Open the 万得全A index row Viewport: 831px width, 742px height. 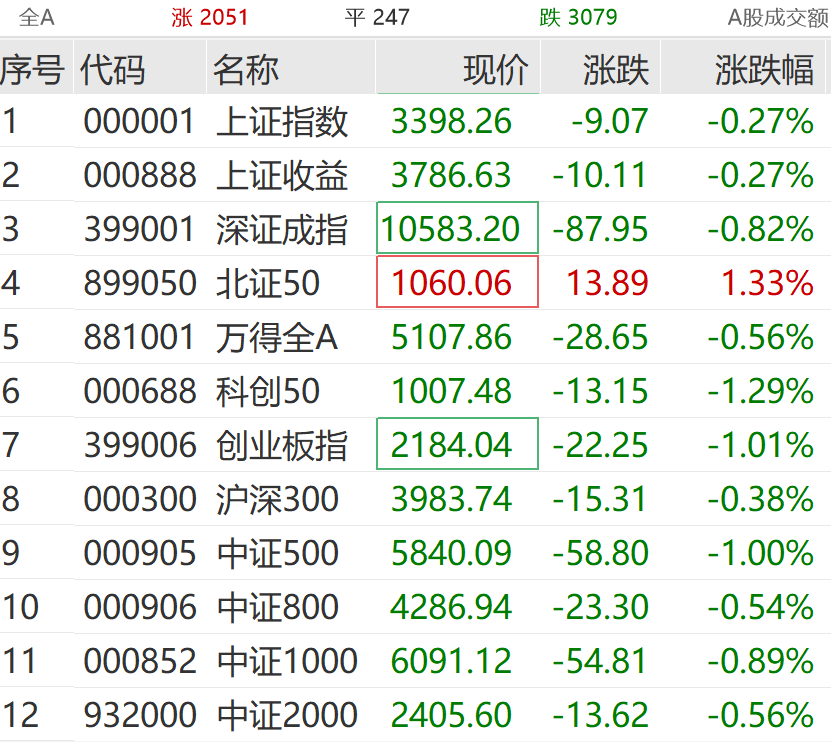point(277,338)
